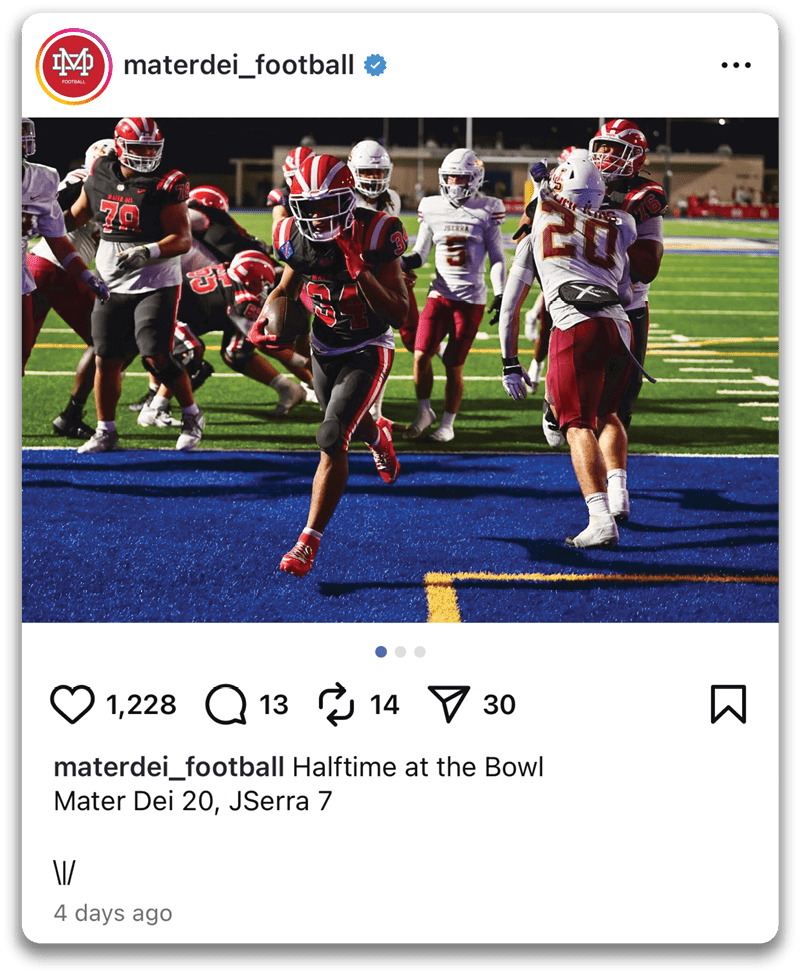Open the three-dot overflow menu
The width and height of the screenshot is (800, 974).
735,66
